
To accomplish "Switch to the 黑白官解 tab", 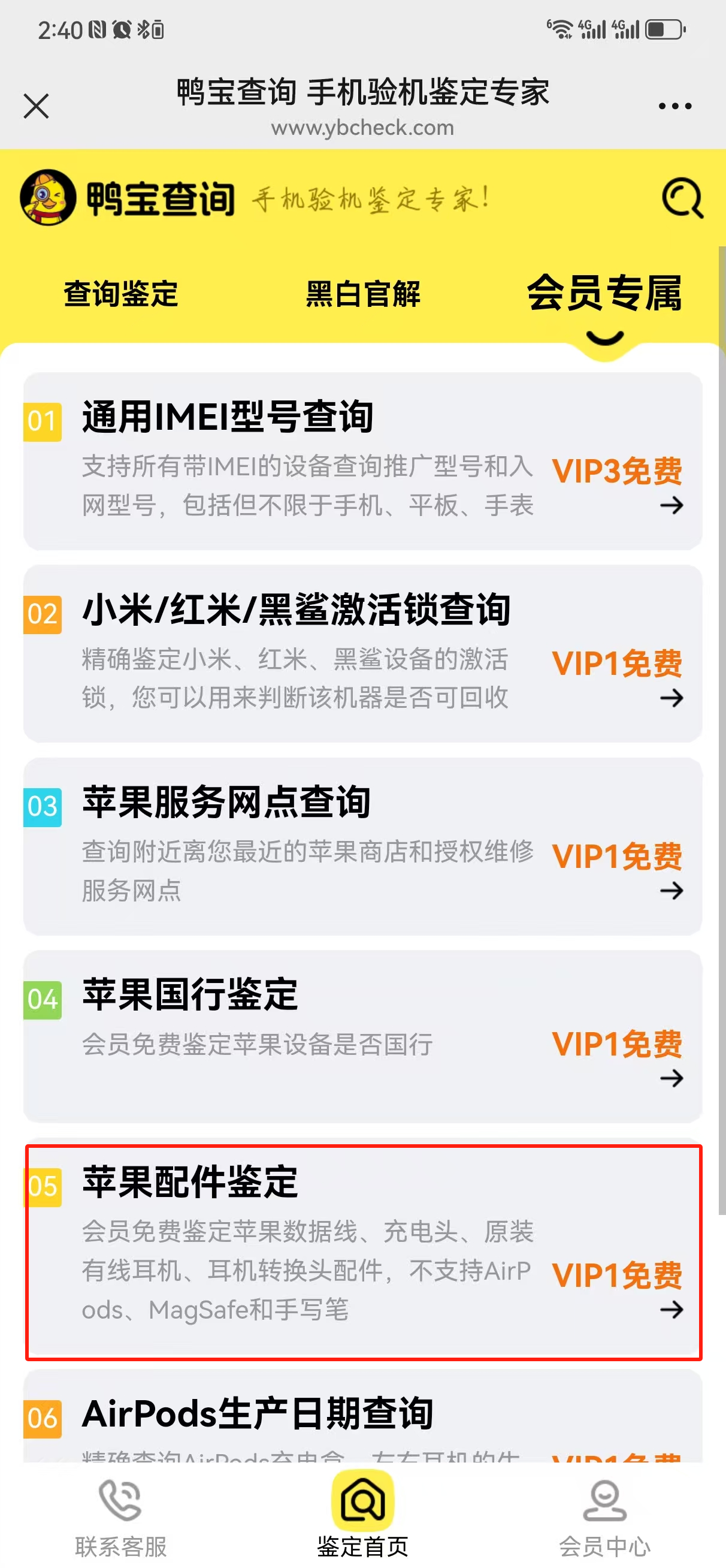I will click(362, 294).
